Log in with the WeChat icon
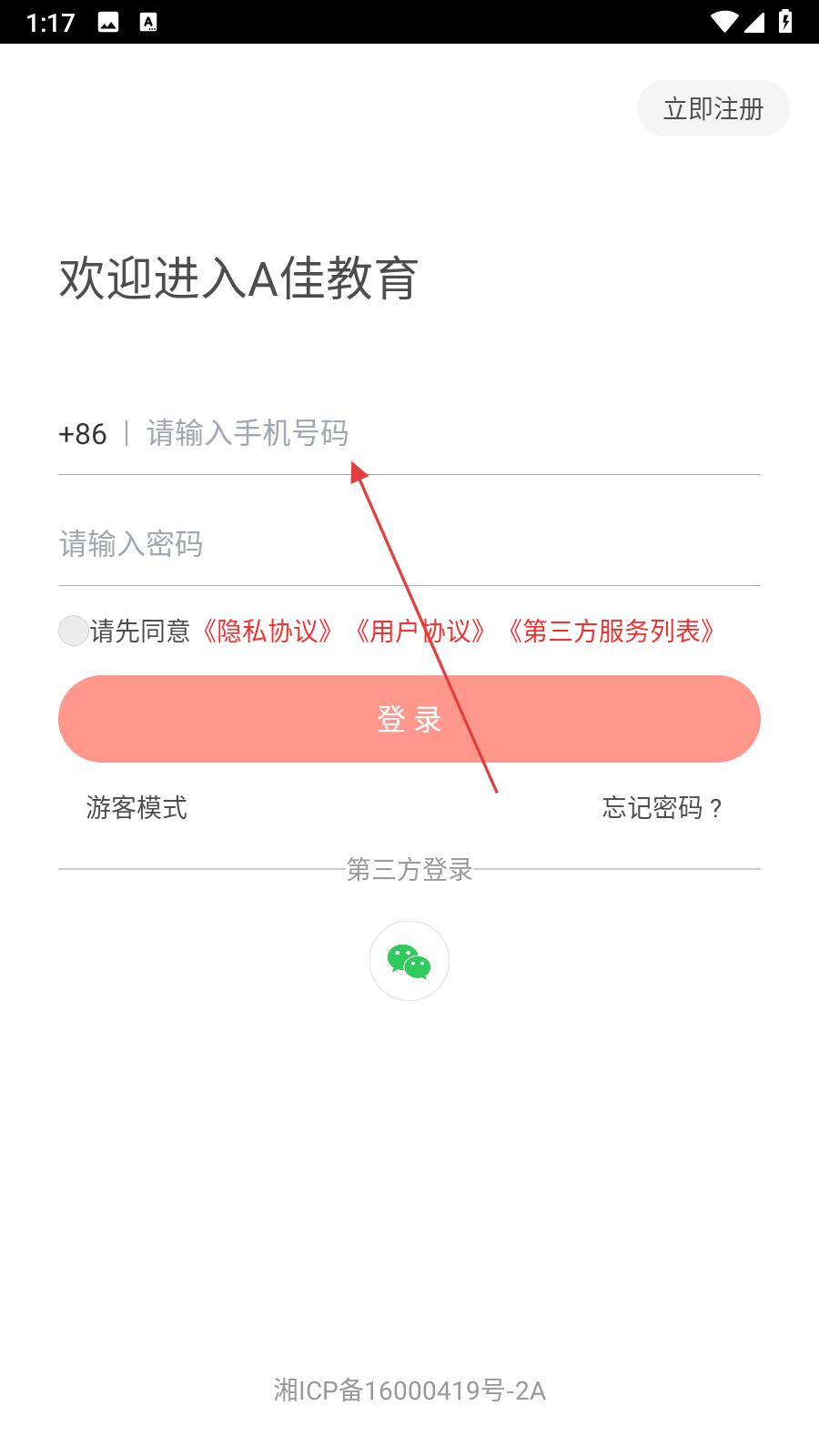This screenshot has height=1456, width=819. (409, 961)
